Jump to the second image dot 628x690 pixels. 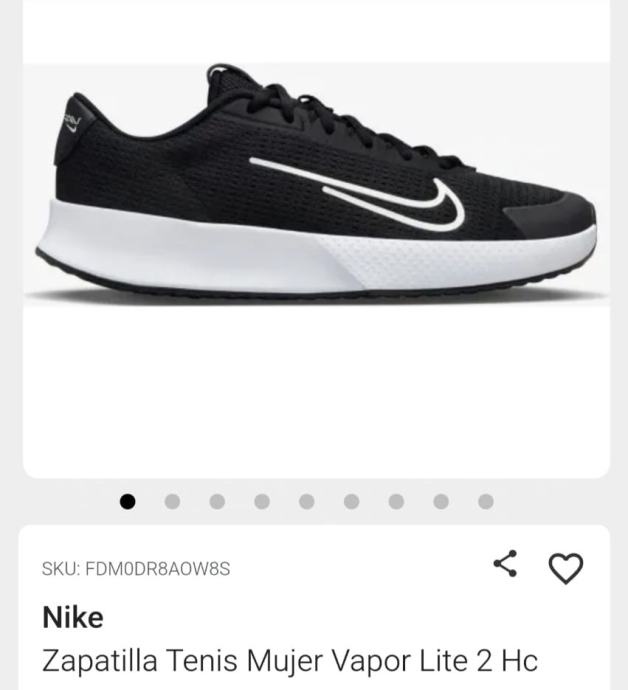pyautogui.click(x=172, y=501)
